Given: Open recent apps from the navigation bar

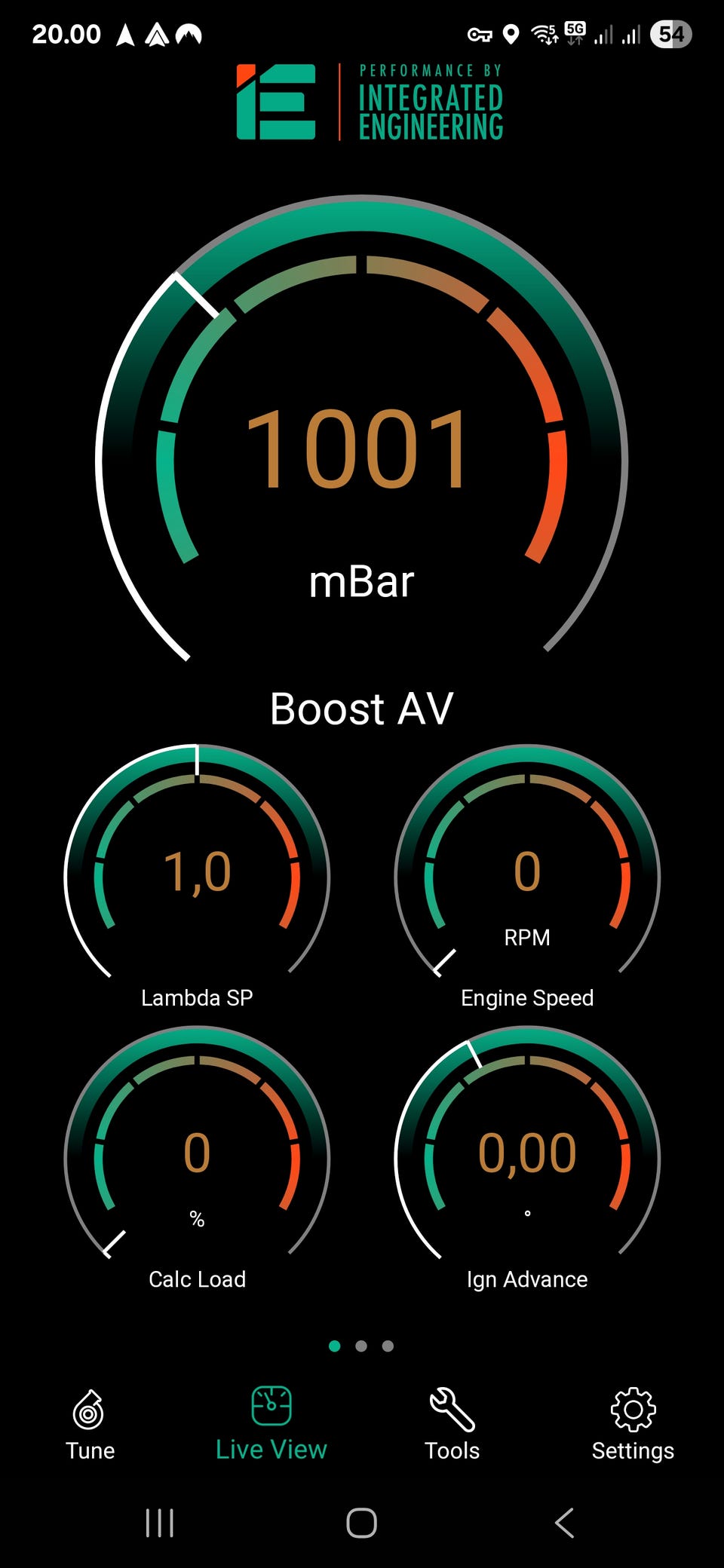Looking at the screenshot, I should 159,1523.
